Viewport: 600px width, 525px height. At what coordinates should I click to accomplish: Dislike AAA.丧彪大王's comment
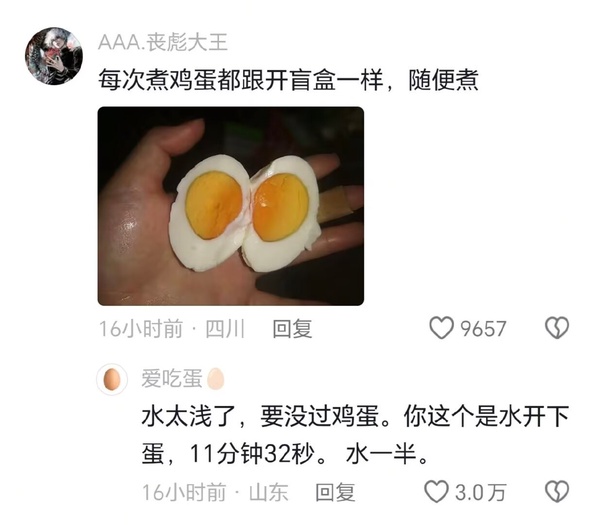click(556, 328)
